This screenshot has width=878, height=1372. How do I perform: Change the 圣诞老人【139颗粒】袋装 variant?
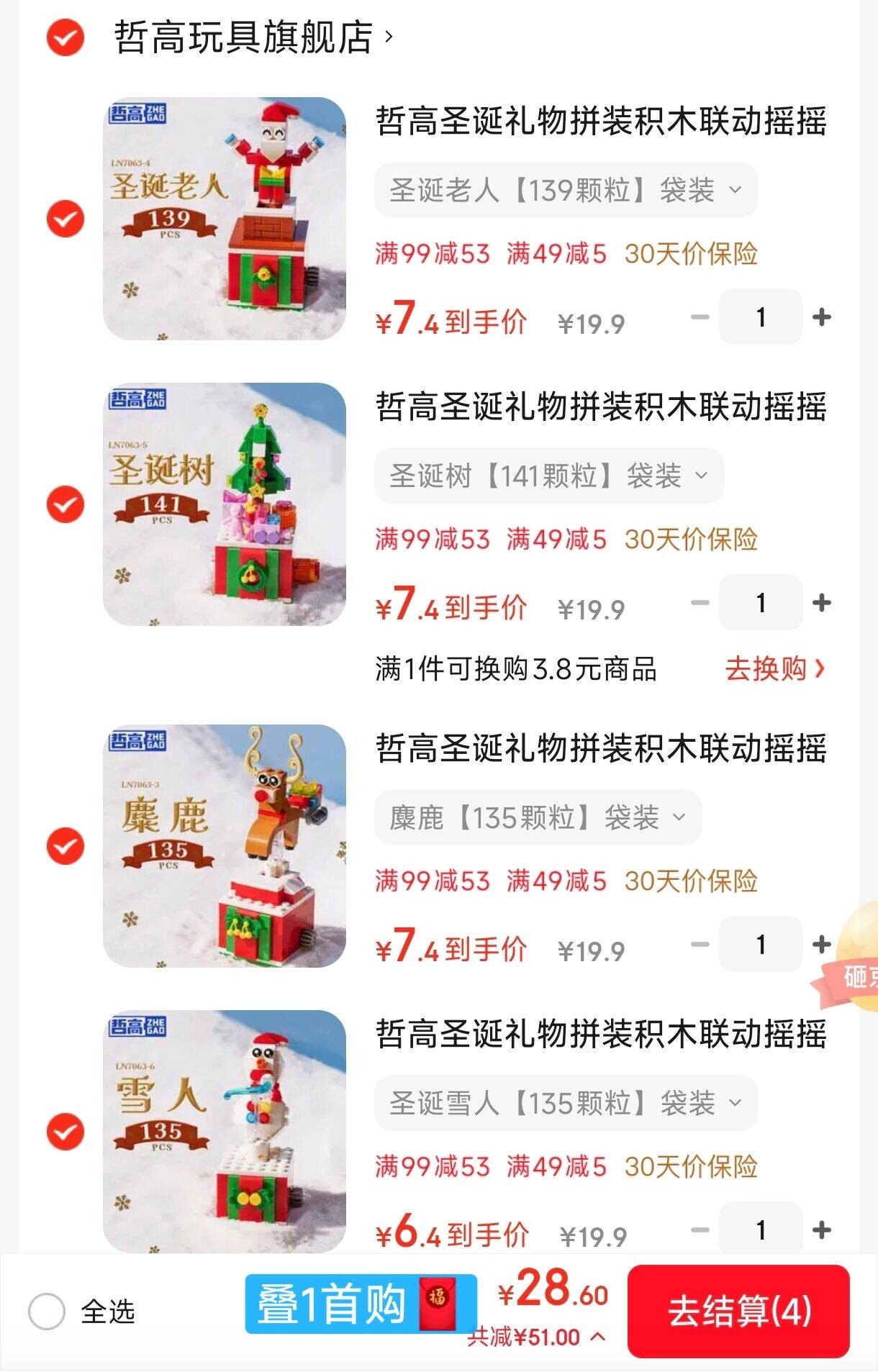pos(566,191)
